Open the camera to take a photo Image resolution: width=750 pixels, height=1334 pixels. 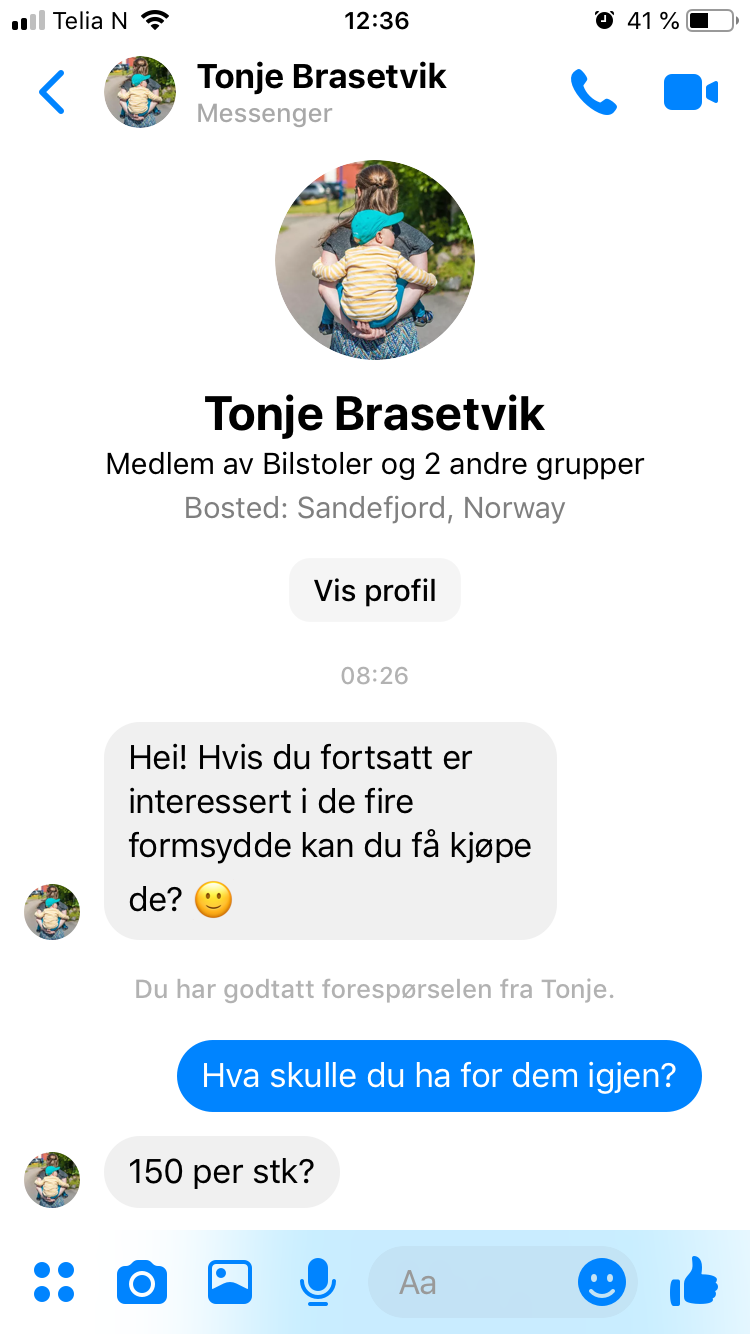point(142,1282)
